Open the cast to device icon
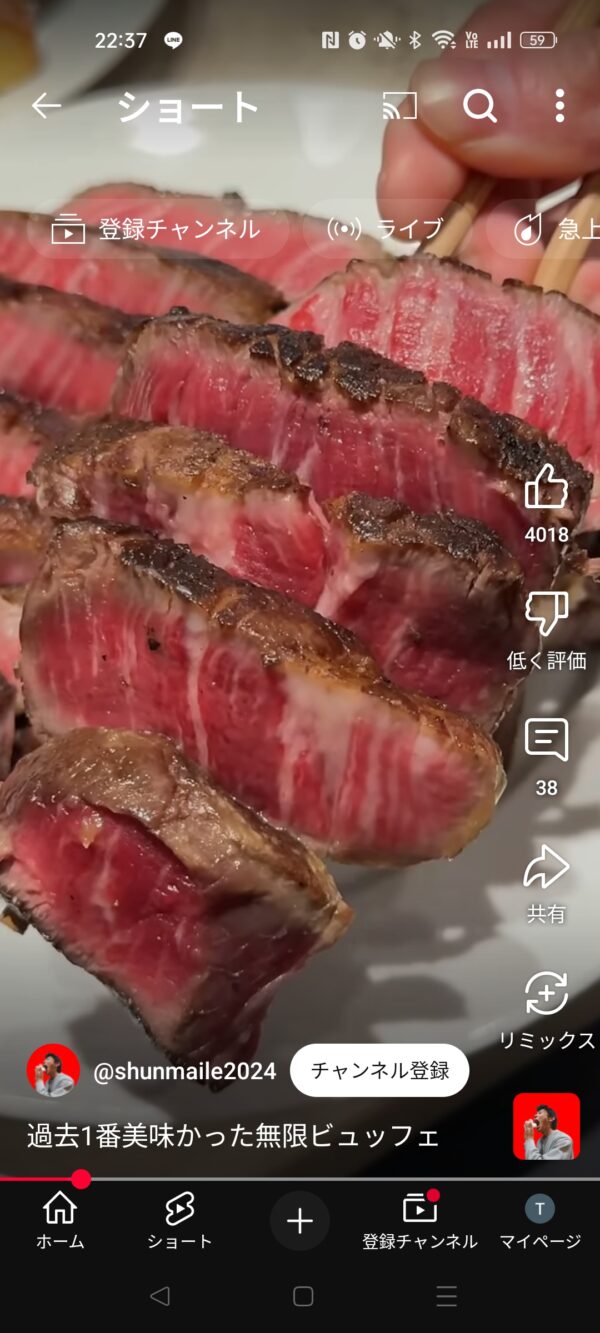This screenshot has height=1333, width=600. 400,106
